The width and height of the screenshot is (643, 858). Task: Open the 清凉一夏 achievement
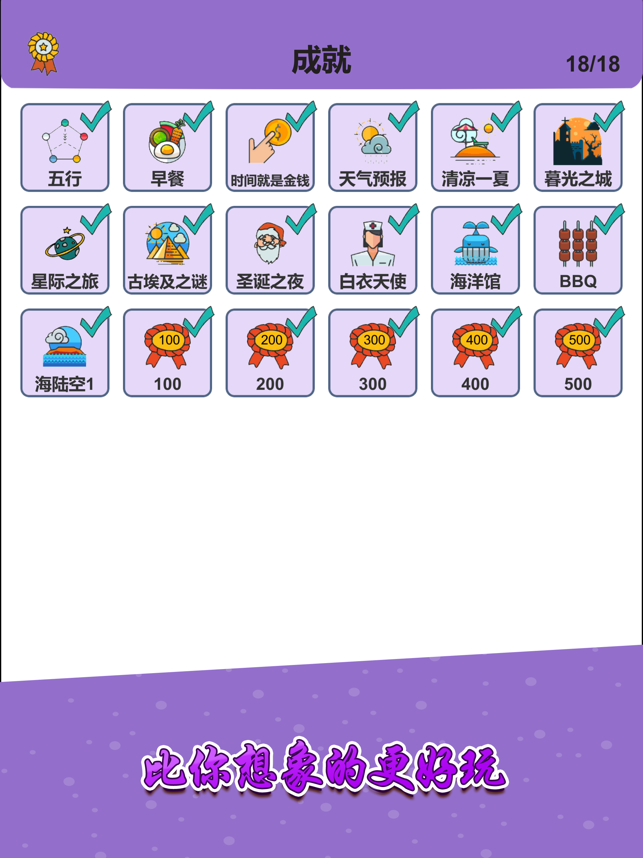click(x=475, y=148)
